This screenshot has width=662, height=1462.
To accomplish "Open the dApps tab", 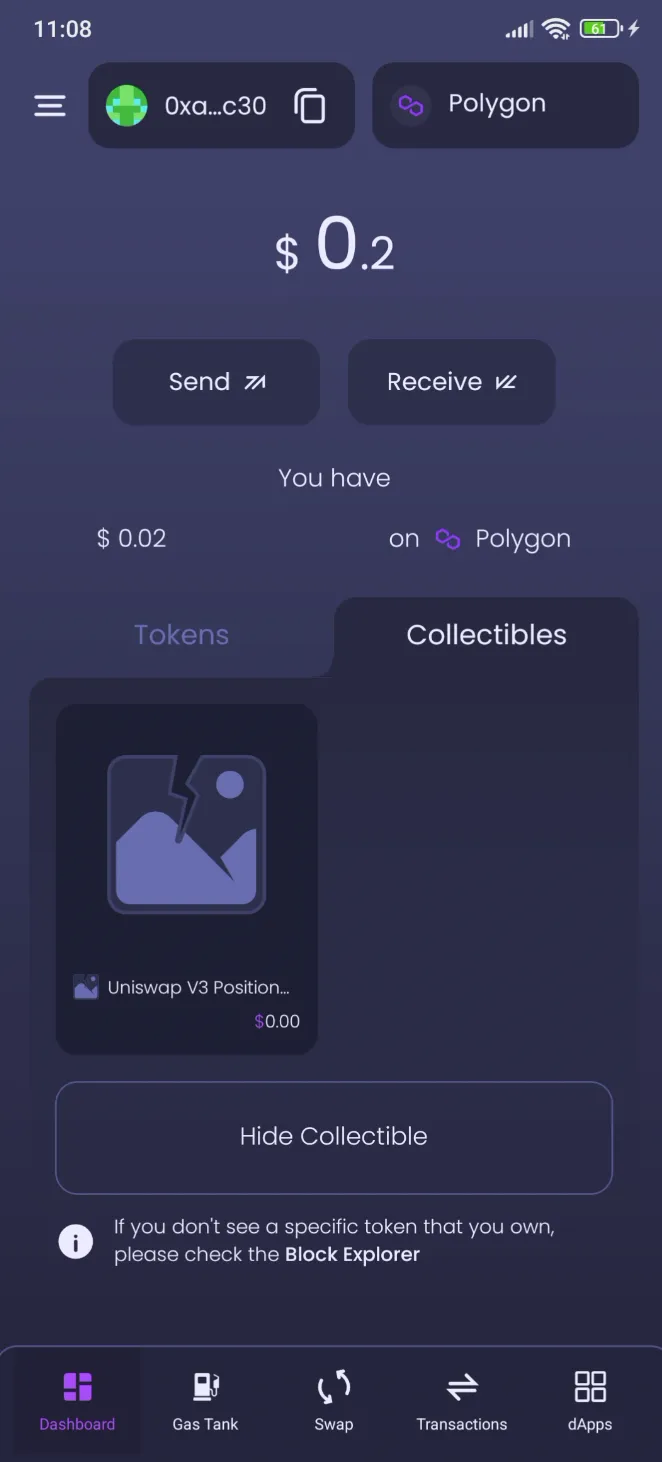I will [589, 1400].
